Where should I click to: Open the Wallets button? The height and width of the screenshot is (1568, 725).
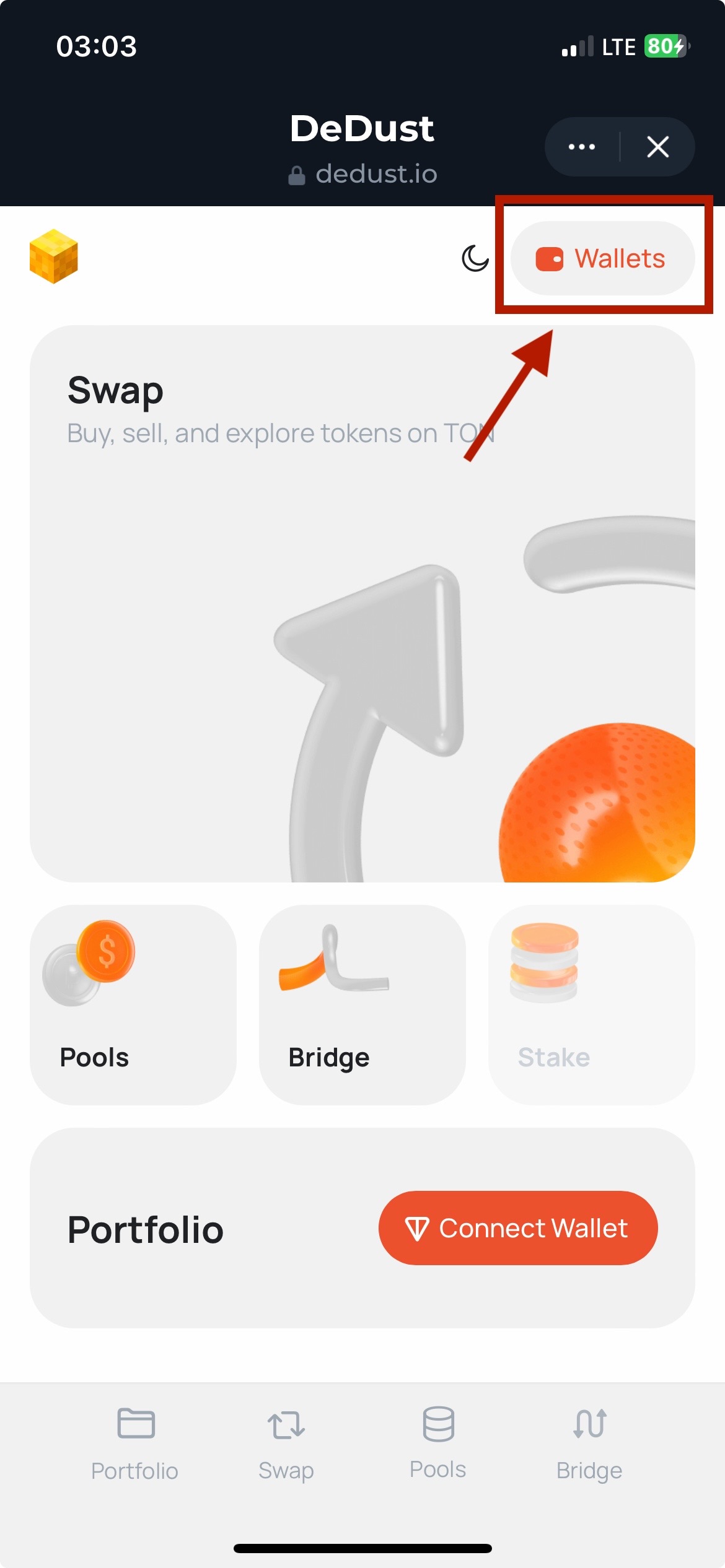[x=602, y=258]
